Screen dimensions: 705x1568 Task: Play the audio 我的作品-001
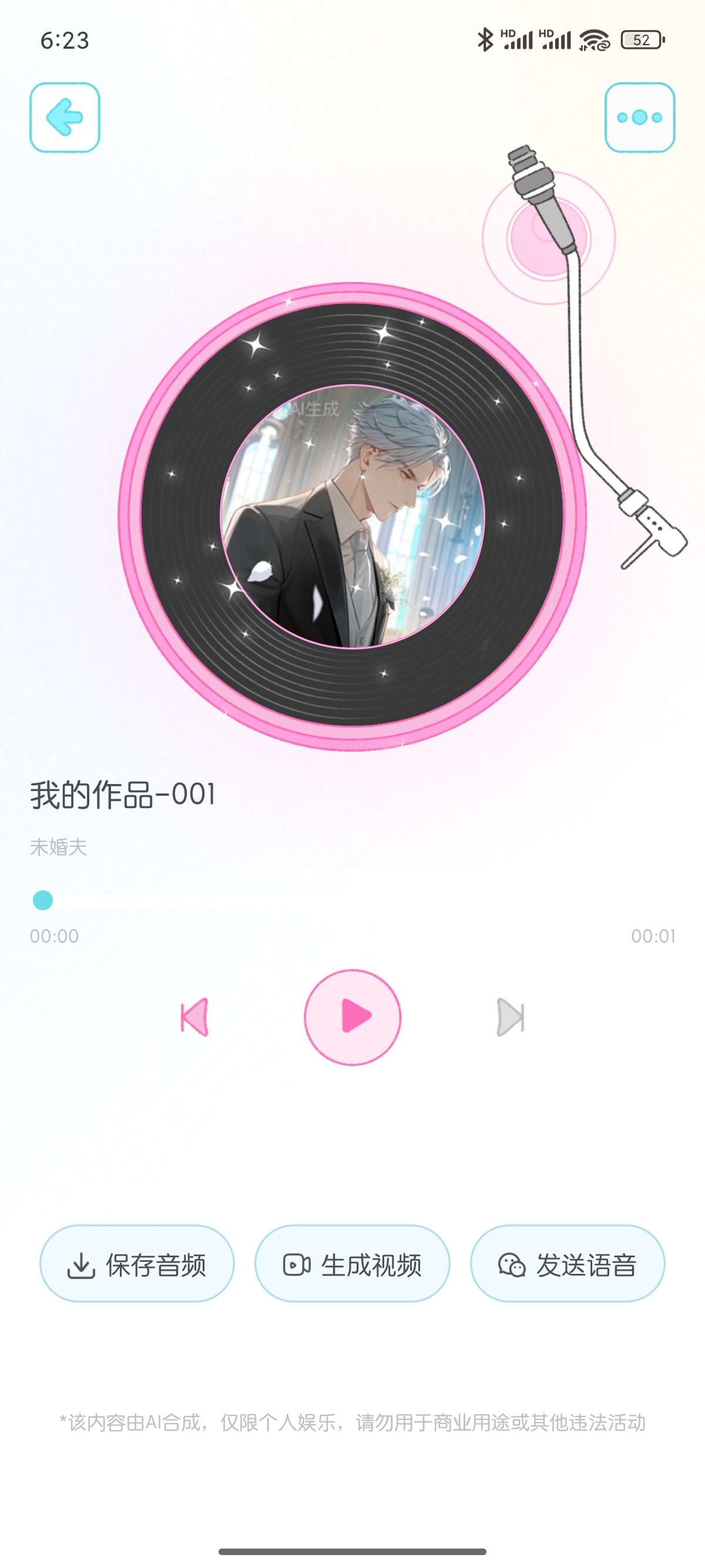[352, 1017]
